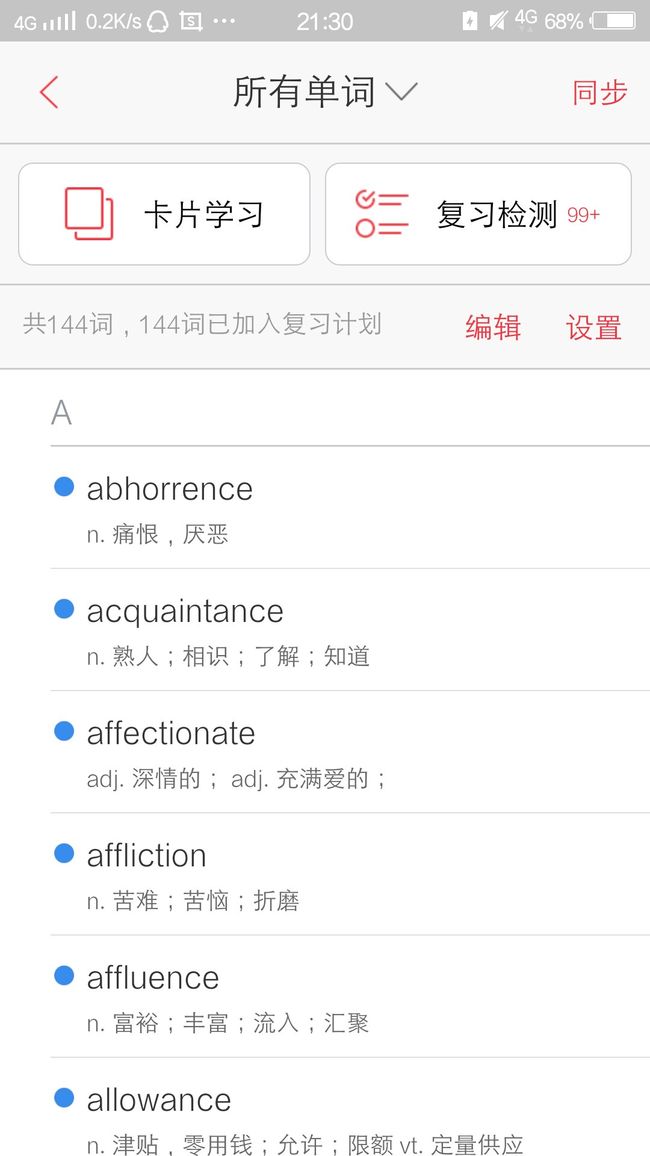Image resolution: width=650 pixels, height=1156 pixels.
Task: View details for acquaintance
Action: tap(350, 630)
